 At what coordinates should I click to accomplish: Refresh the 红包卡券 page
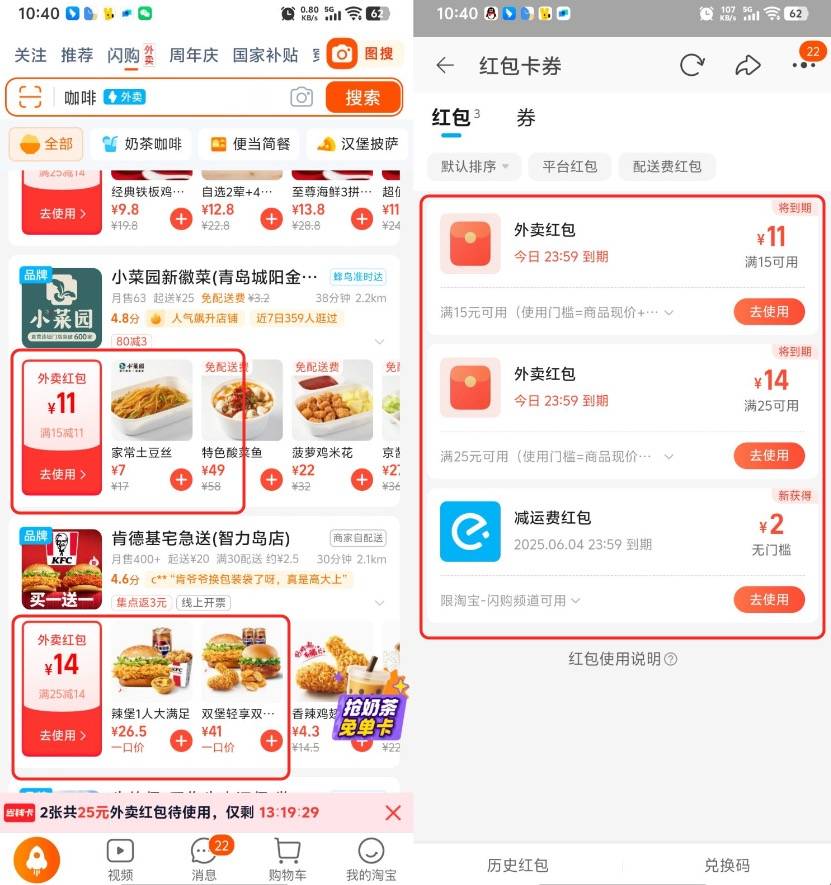pyautogui.click(x=691, y=66)
